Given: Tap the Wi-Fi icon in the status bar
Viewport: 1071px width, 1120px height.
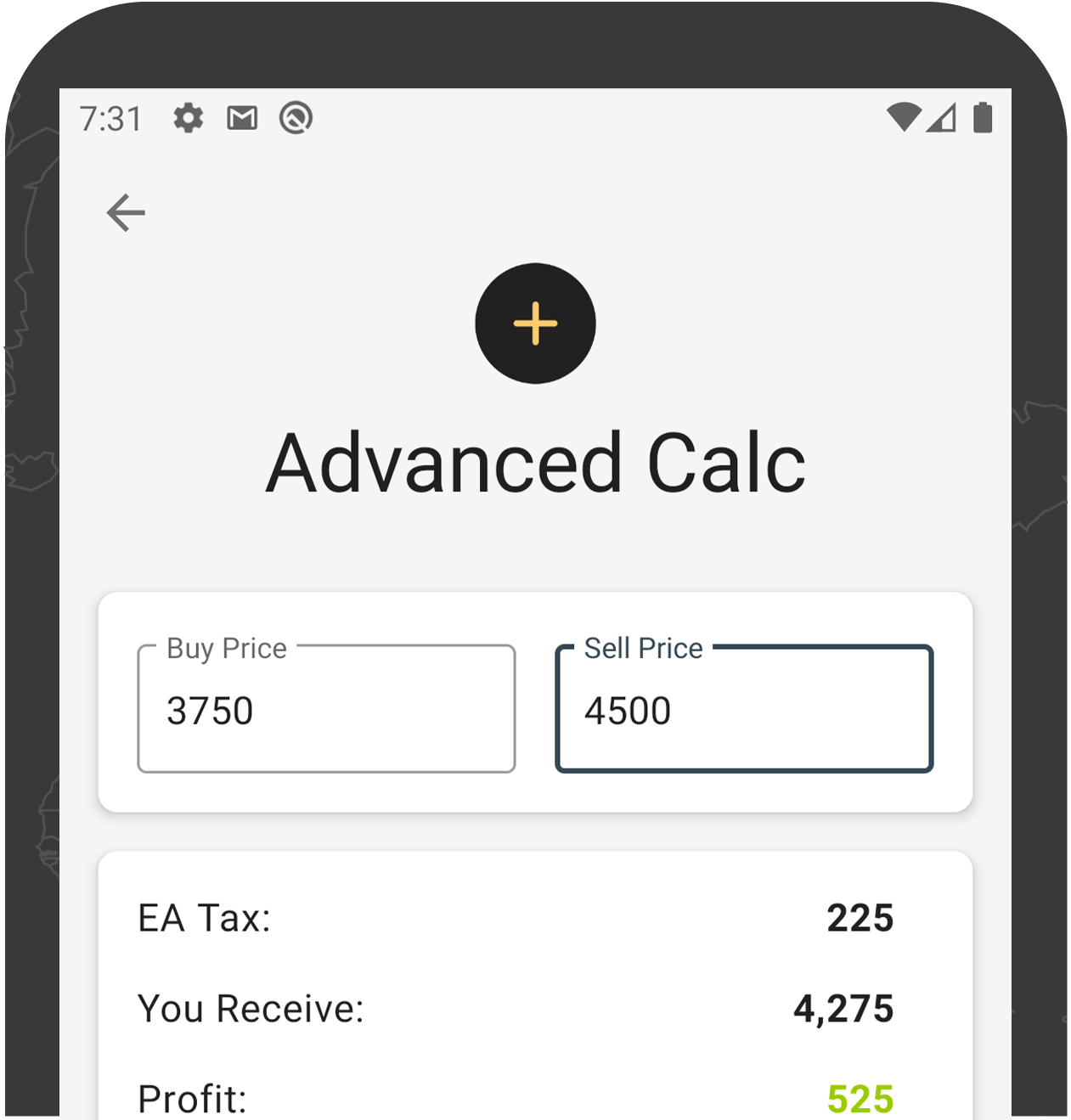Looking at the screenshot, I should tap(905, 118).
